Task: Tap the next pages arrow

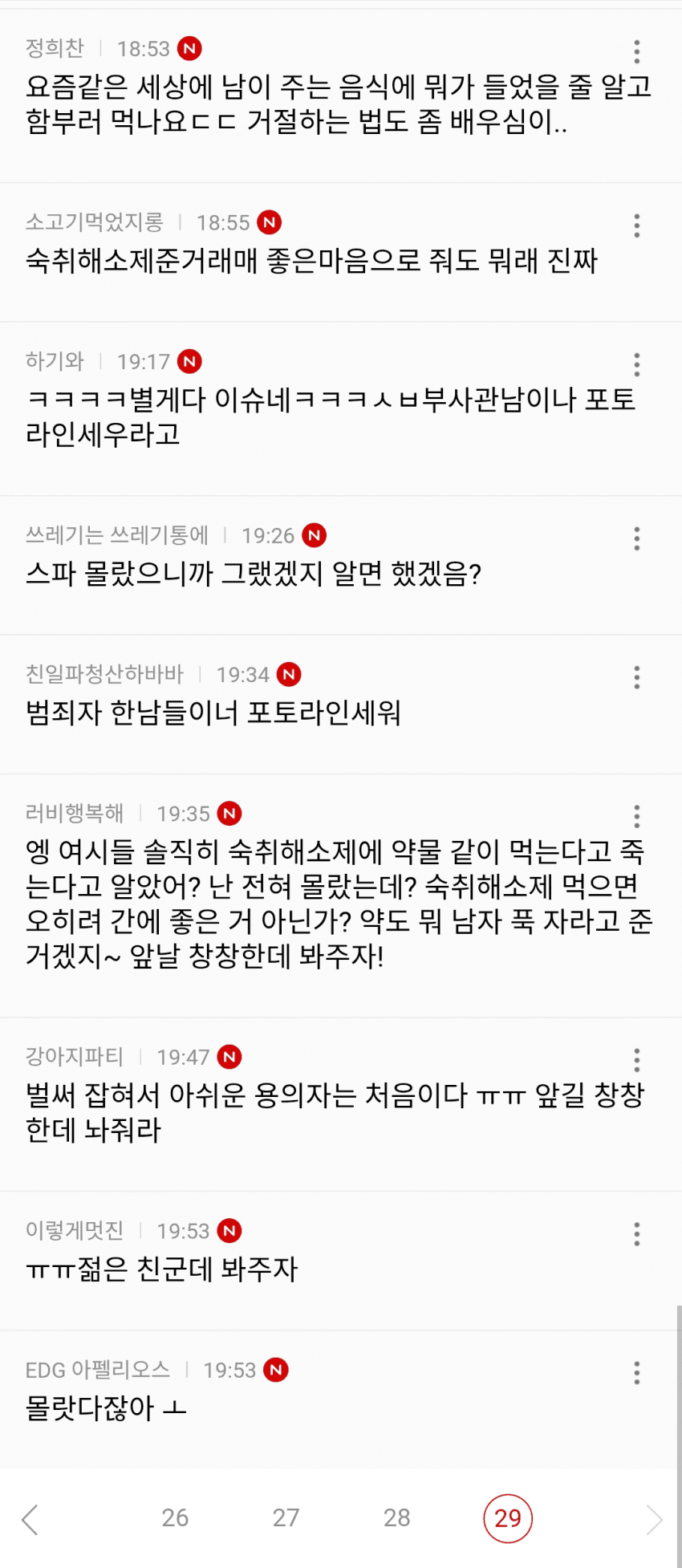Action: pos(653,1519)
